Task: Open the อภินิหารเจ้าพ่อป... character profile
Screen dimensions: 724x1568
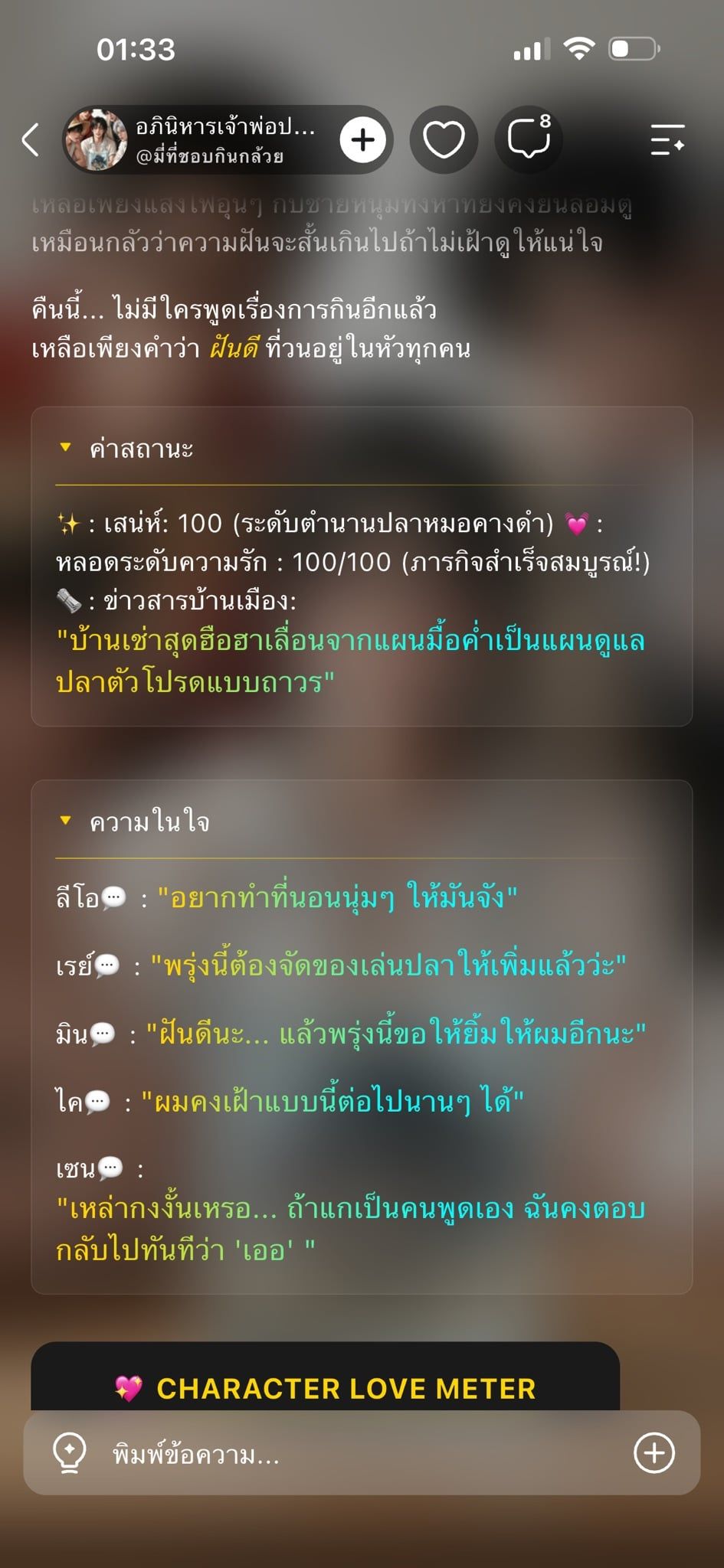Action: pyautogui.click(x=199, y=140)
